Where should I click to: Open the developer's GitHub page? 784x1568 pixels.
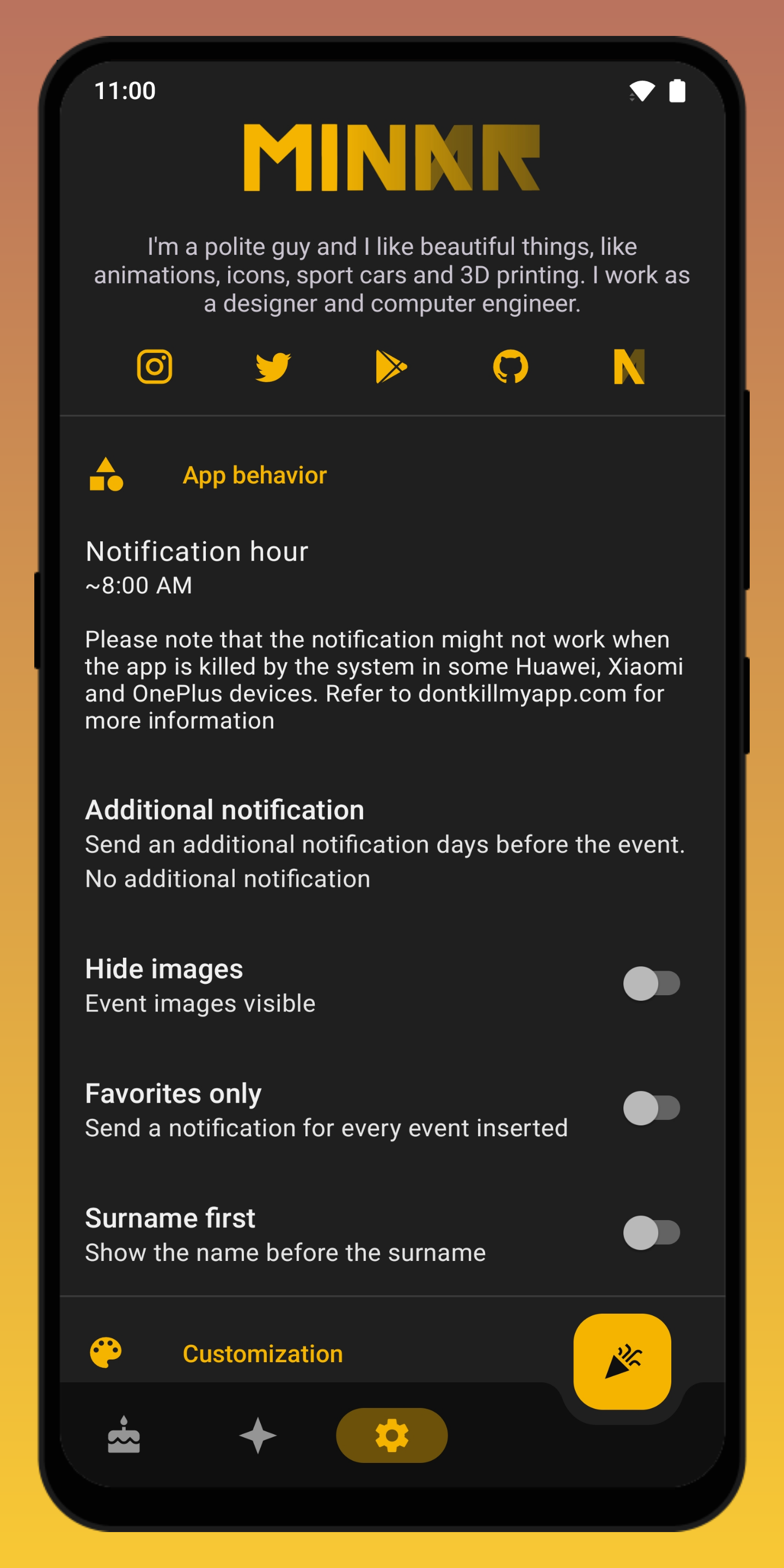(x=510, y=366)
